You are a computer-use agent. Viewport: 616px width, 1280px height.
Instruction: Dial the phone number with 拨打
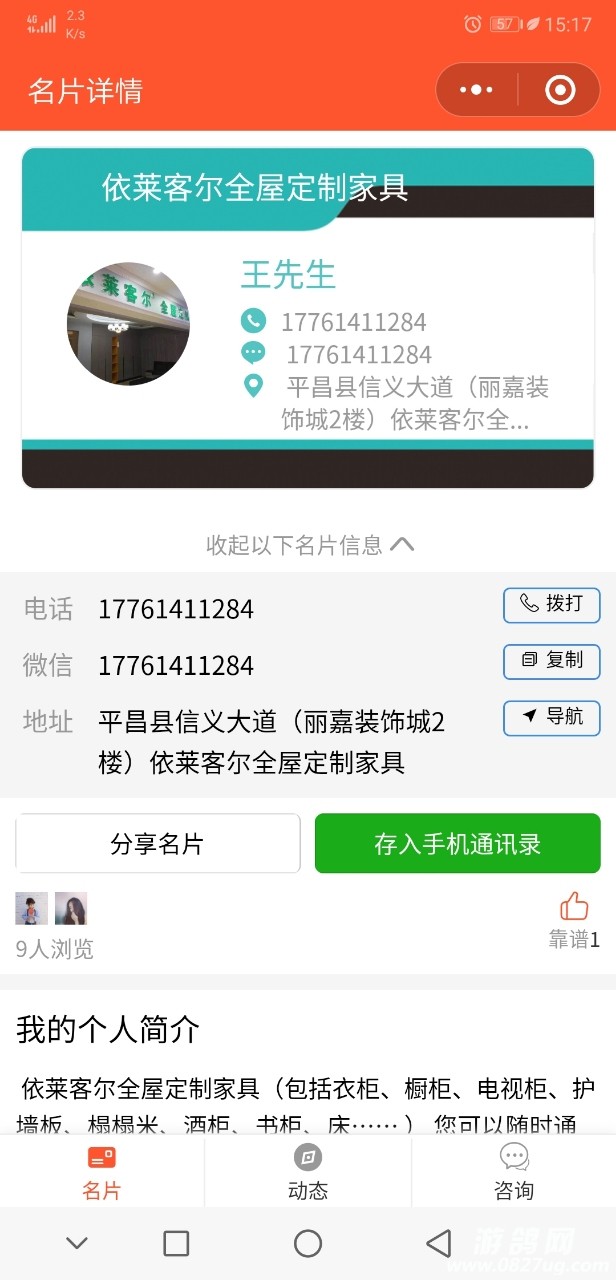[x=551, y=605]
